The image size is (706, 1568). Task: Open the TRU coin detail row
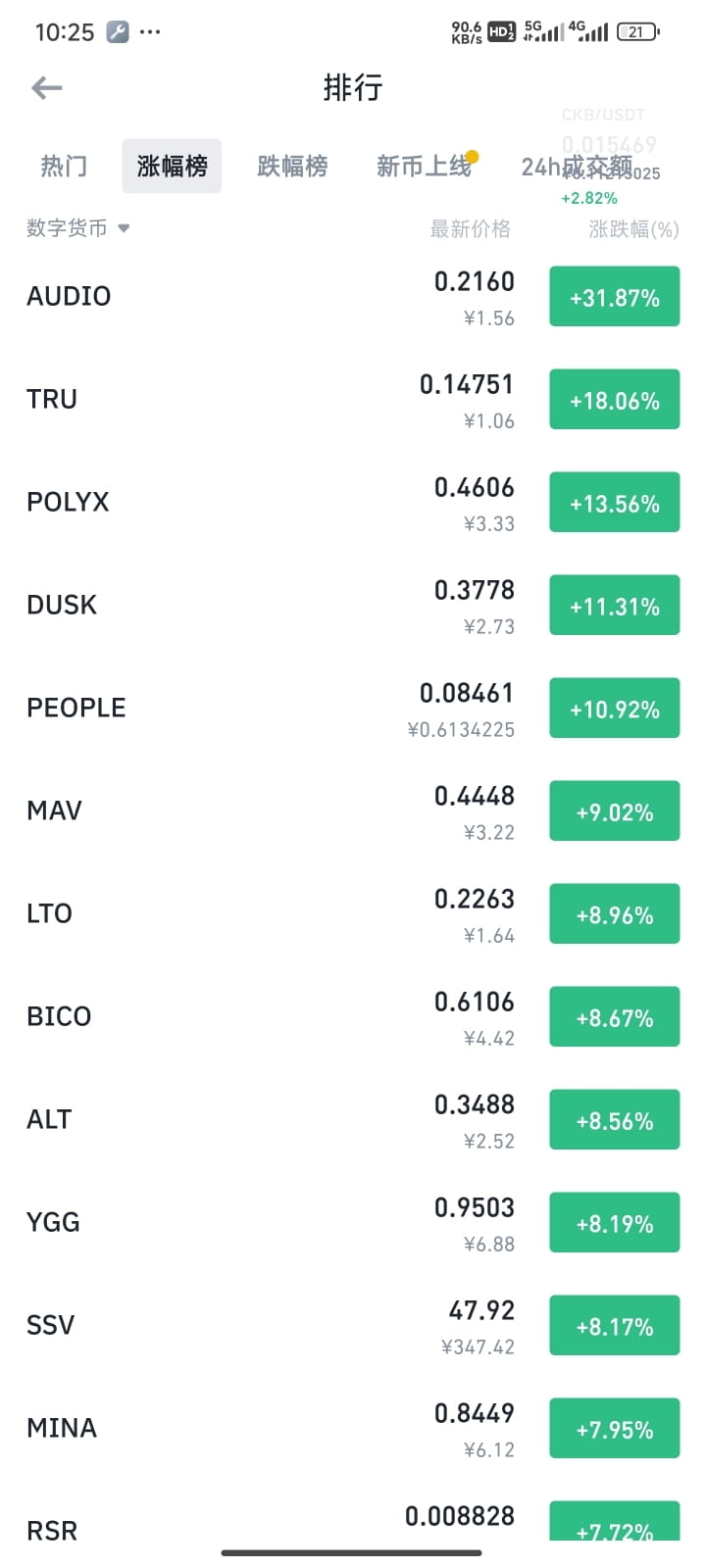[x=353, y=399]
